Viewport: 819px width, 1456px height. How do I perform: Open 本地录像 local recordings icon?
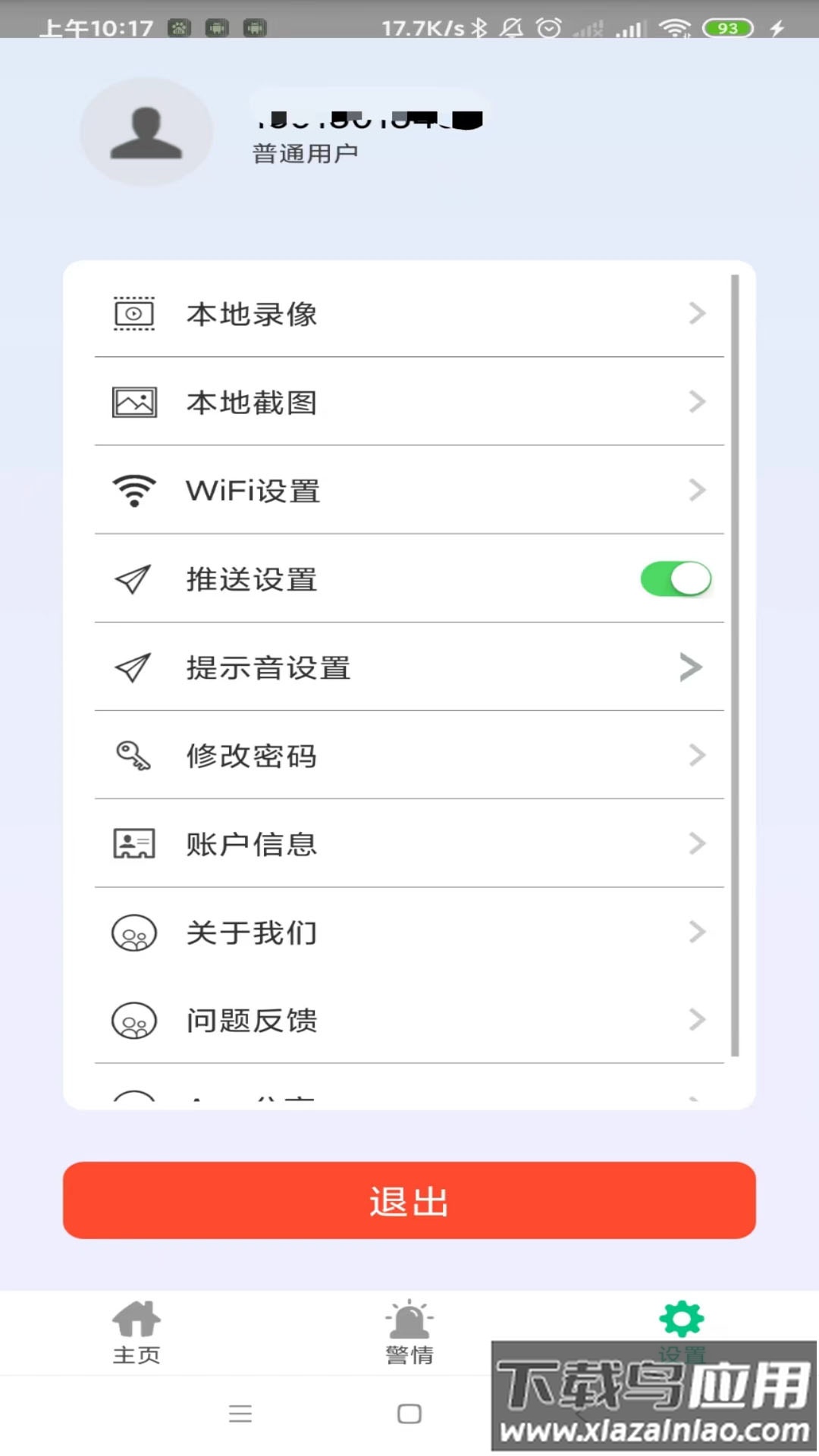(133, 313)
